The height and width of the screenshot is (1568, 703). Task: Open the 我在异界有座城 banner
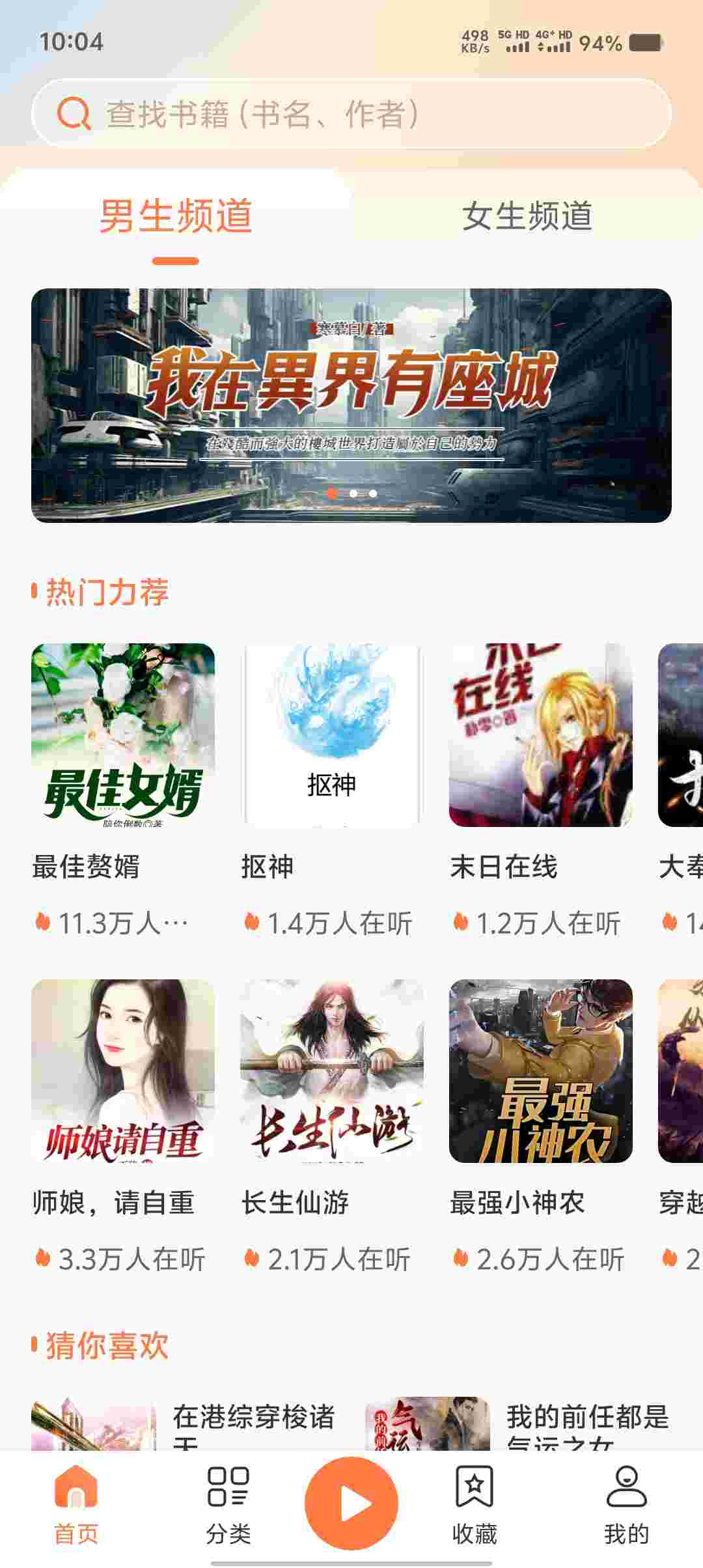[x=351, y=405]
